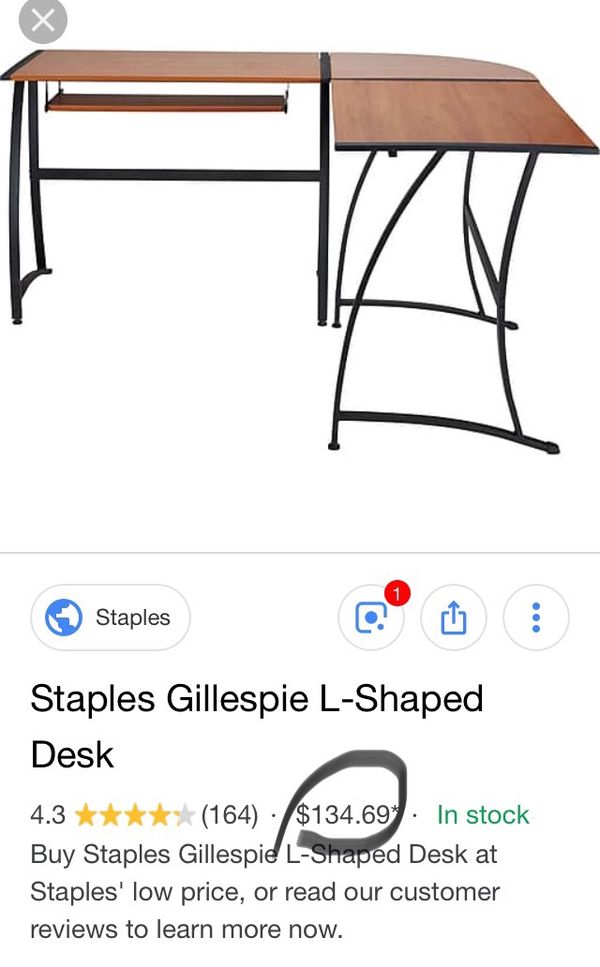Search this image with Lens
The width and height of the screenshot is (600, 967).
371,617
